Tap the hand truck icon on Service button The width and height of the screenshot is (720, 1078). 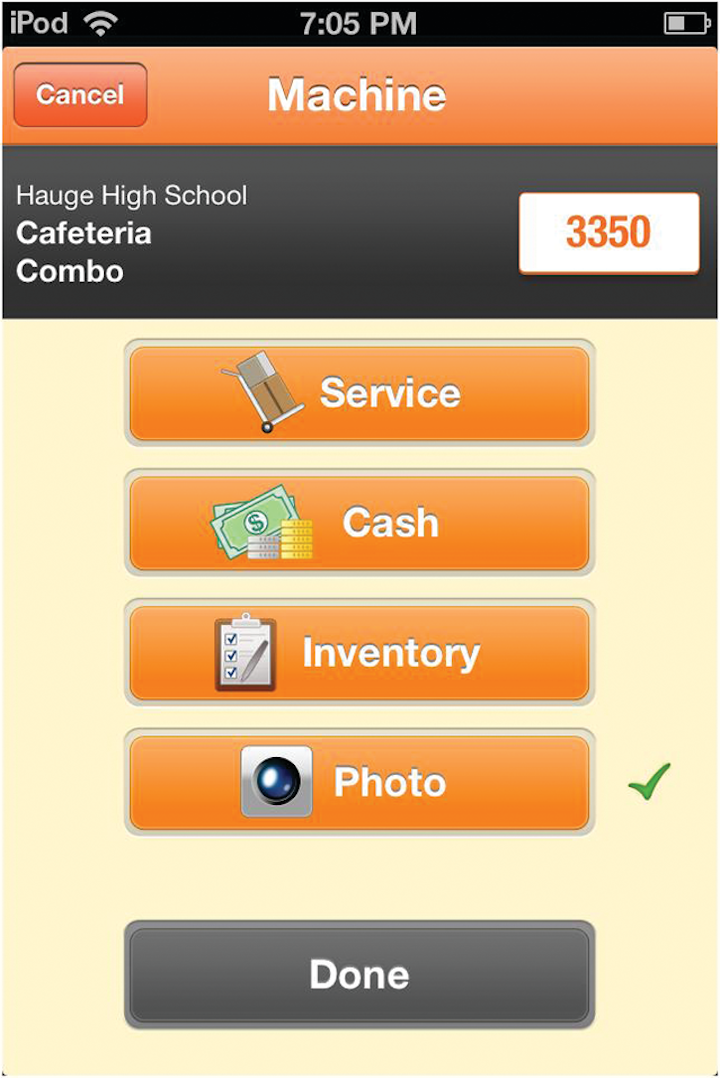[265, 390]
